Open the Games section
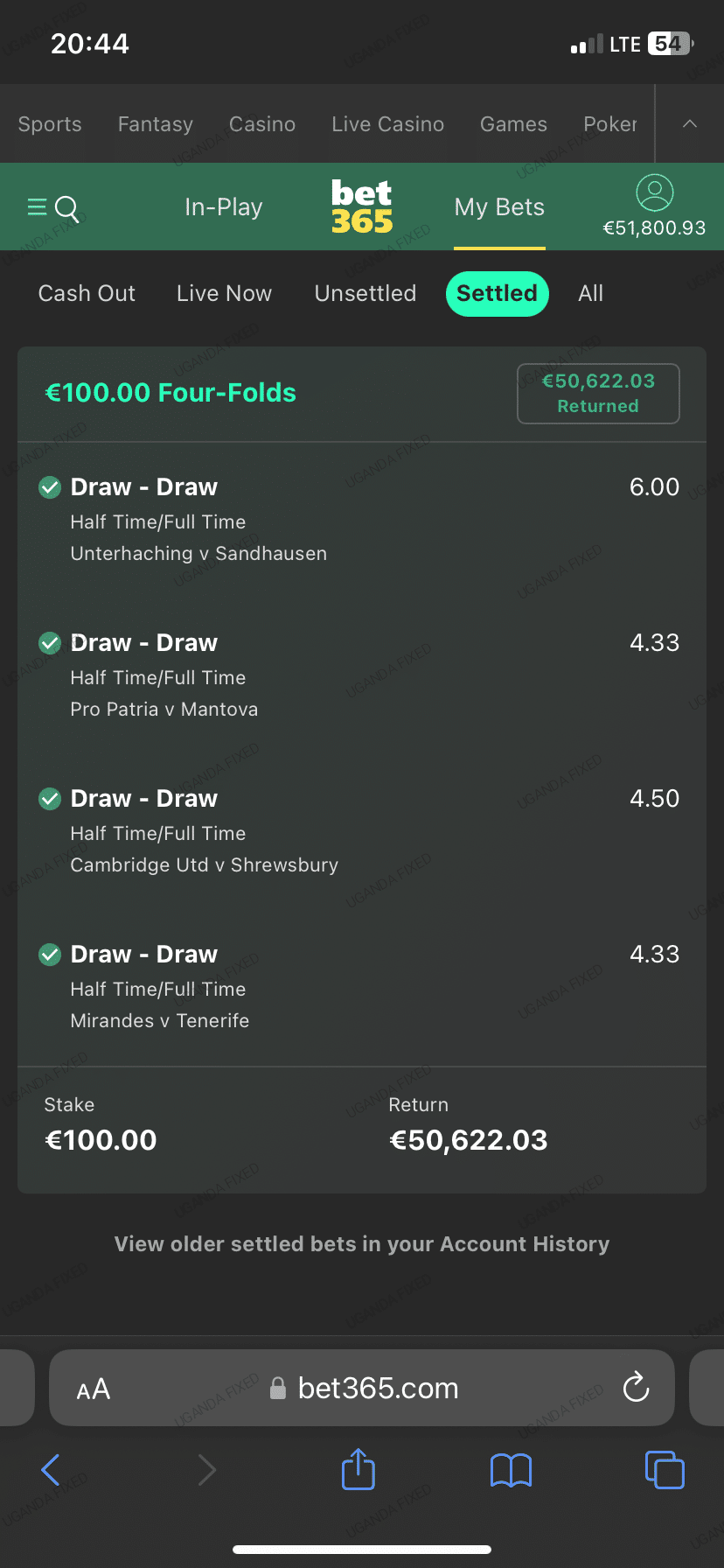This screenshot has height=1568, width=724. [x=513, y=124]
